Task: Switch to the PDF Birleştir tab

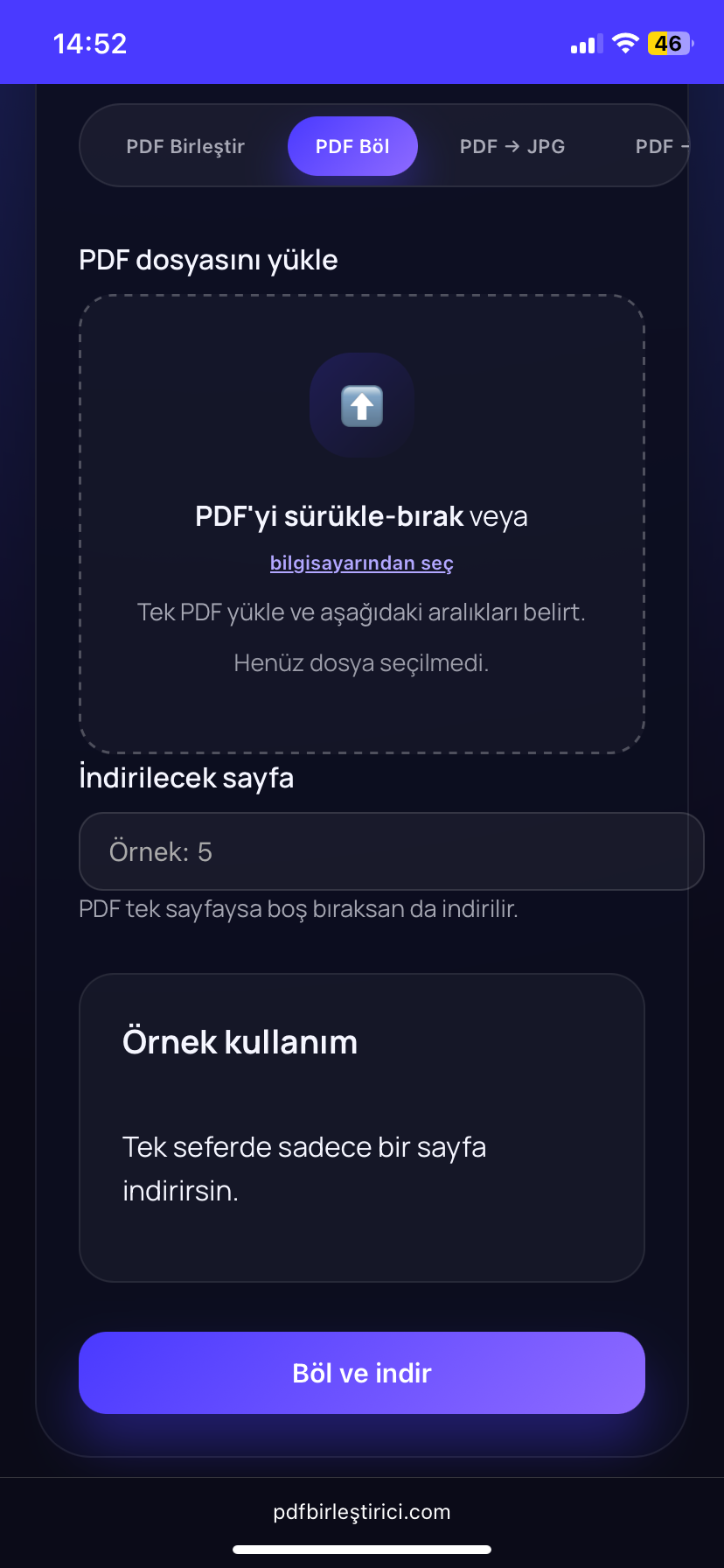Action: click(186, 146)
